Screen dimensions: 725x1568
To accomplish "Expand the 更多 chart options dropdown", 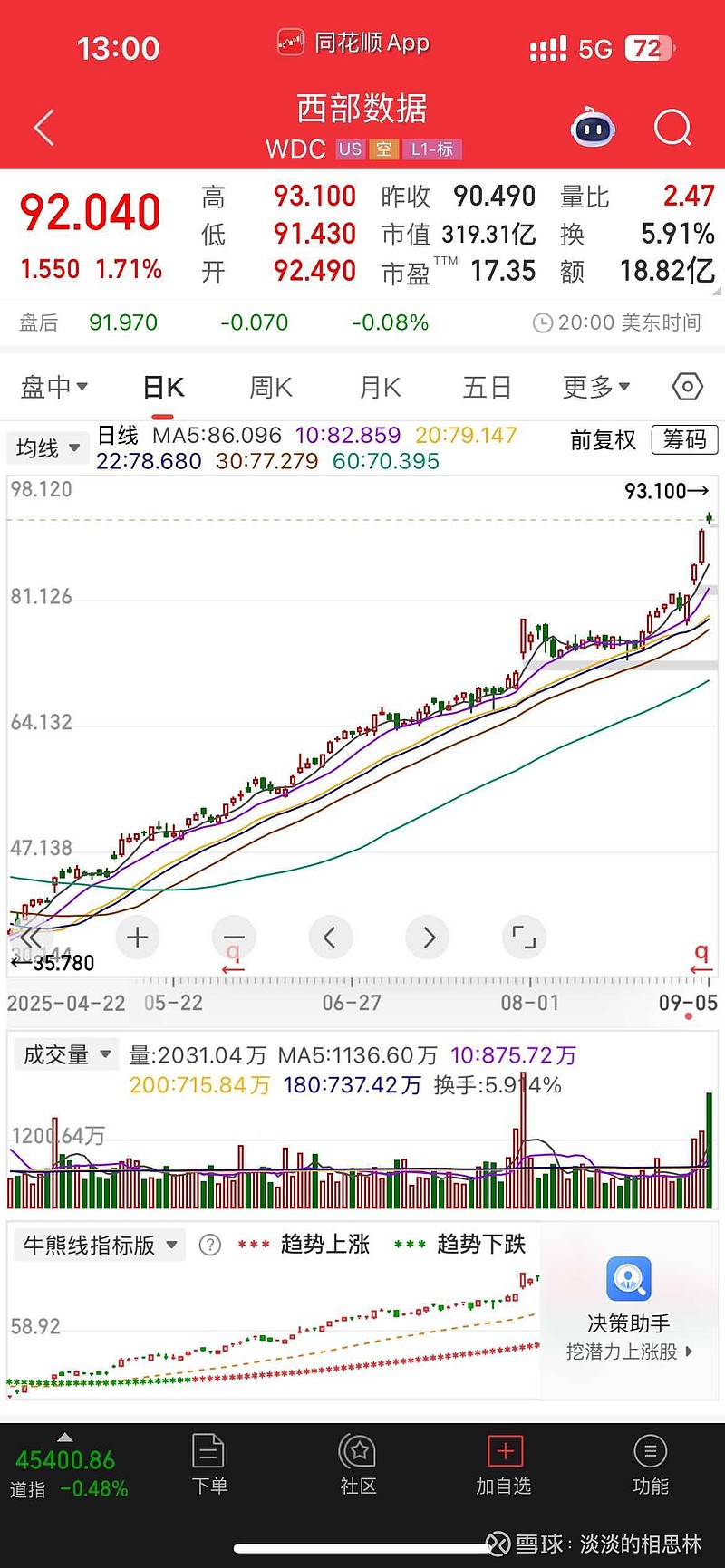I will coord(595,388).
